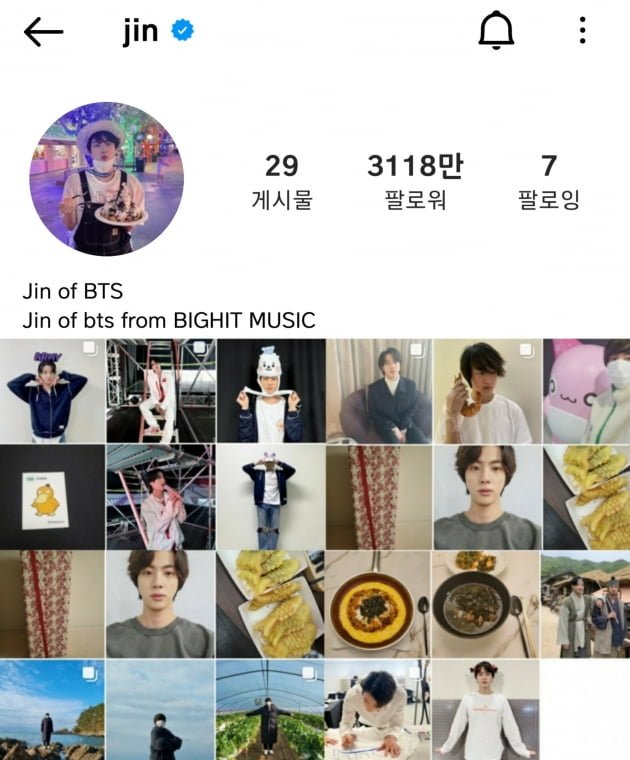This screenshot has height=760, width=630.
Task: Open the three-dot overflow menu
Action: tap(582, 32)
